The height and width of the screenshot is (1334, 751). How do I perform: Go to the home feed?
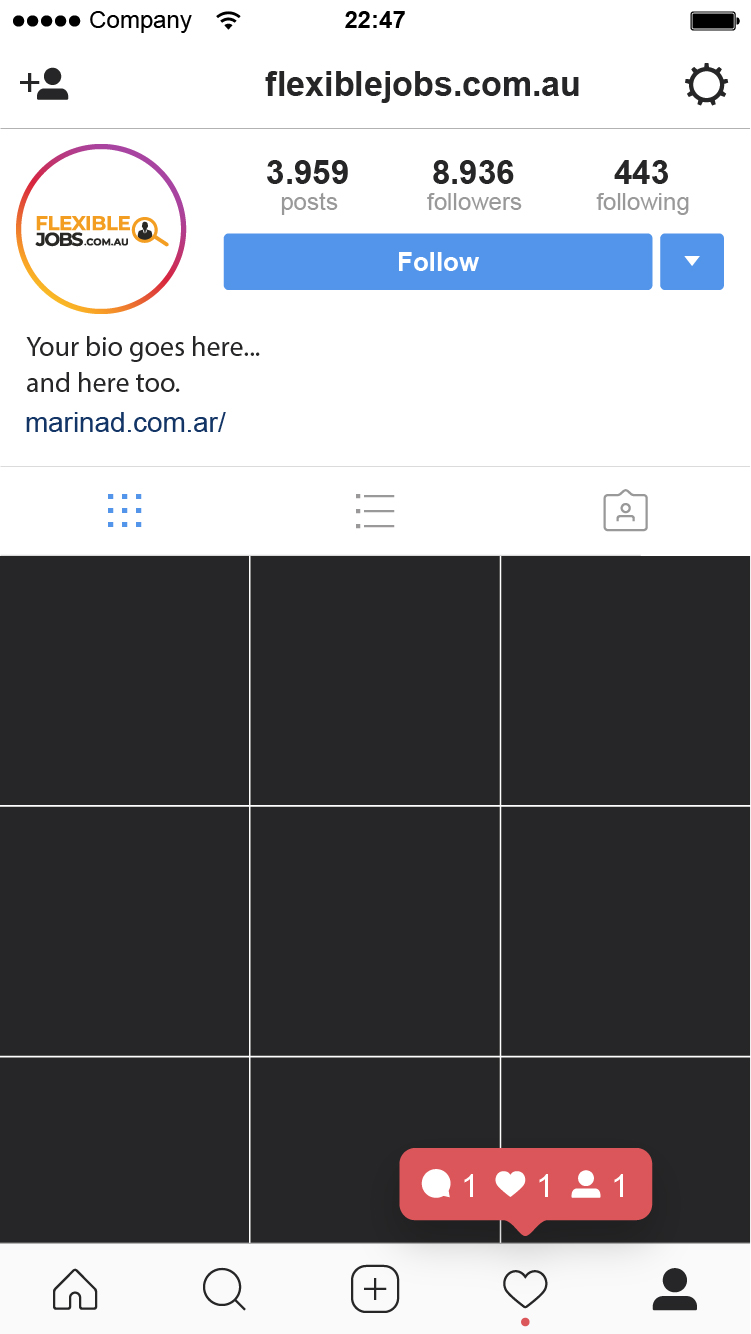pos(75,1289)
